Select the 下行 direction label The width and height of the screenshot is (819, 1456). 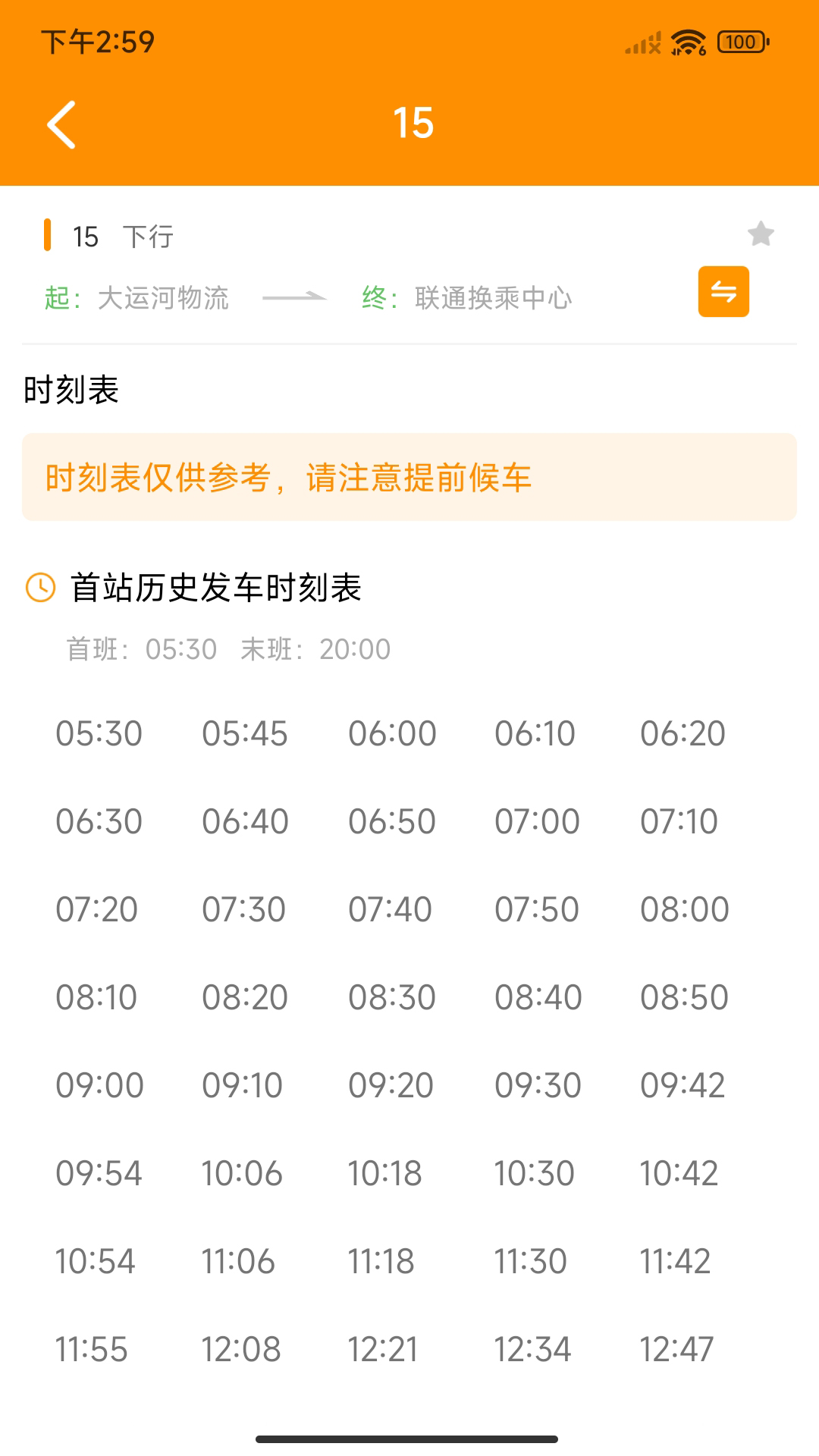point(149,236)
